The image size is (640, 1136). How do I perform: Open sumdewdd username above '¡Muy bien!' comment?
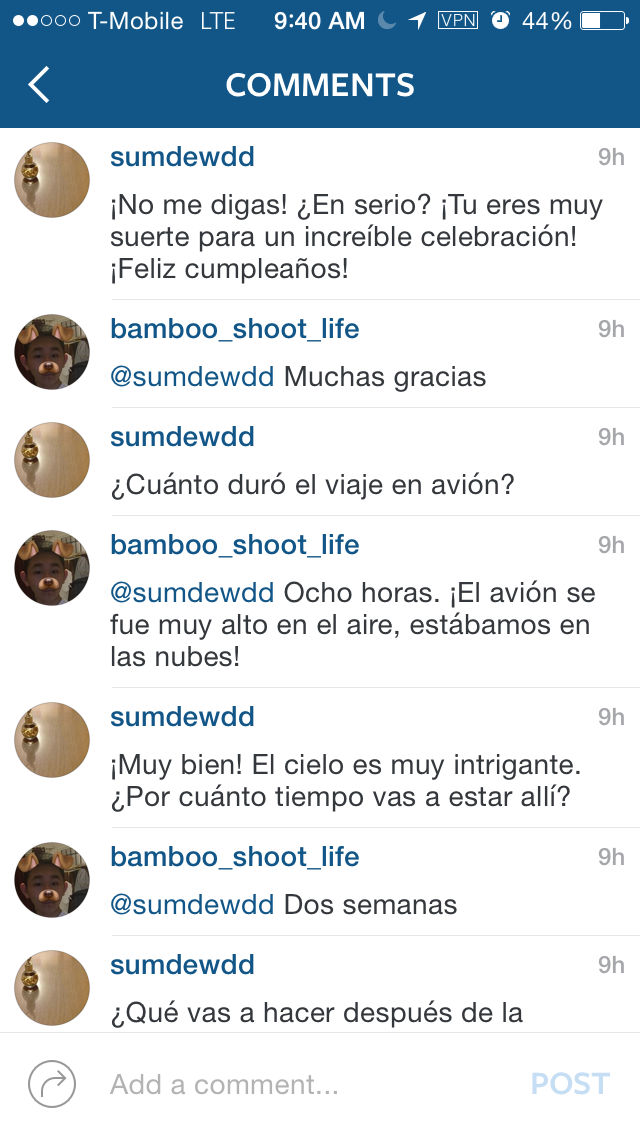(x=182, y=717)
